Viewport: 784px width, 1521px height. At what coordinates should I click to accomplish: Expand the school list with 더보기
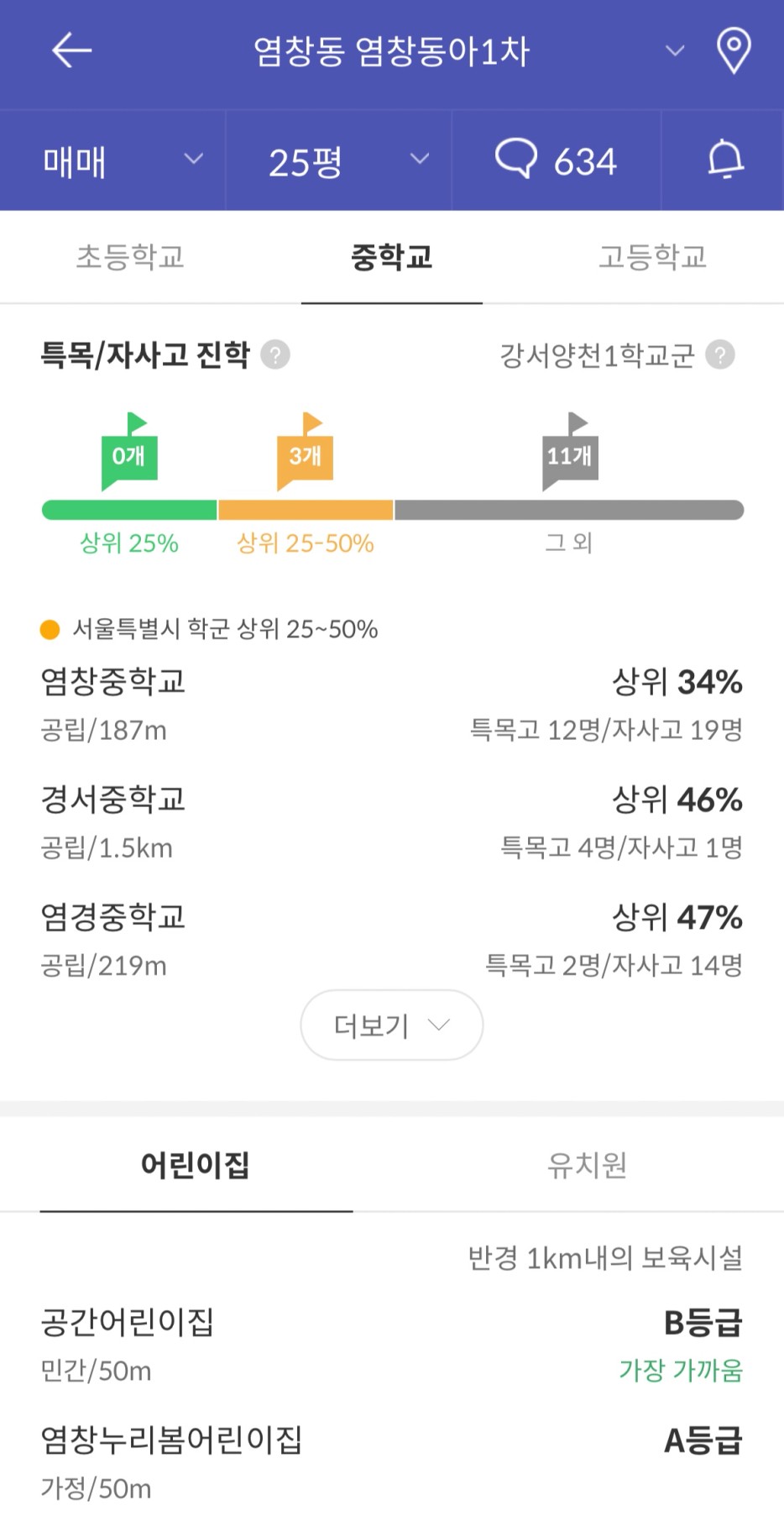[x=392, y=1025]
